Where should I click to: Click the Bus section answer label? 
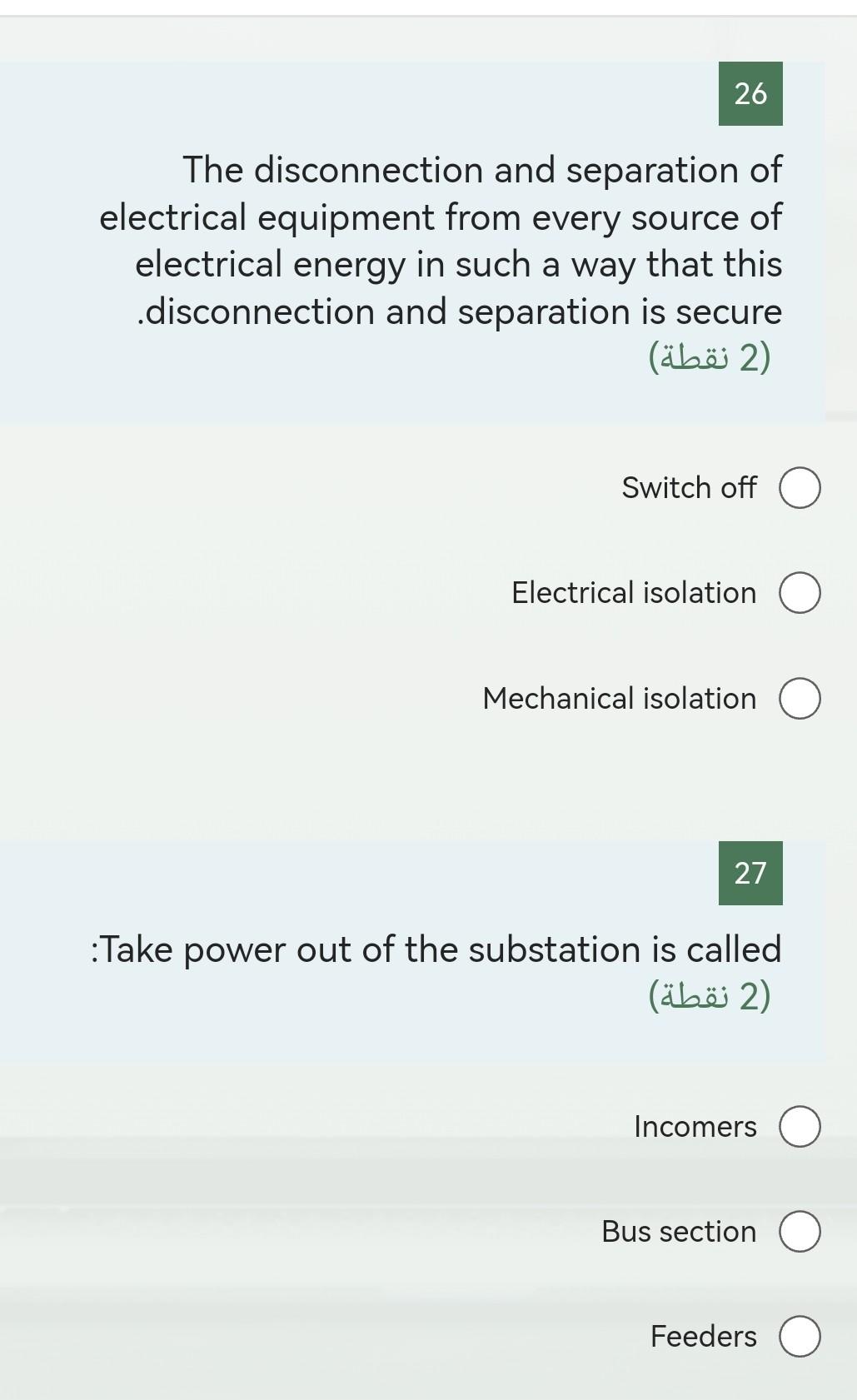(676, 1232)
